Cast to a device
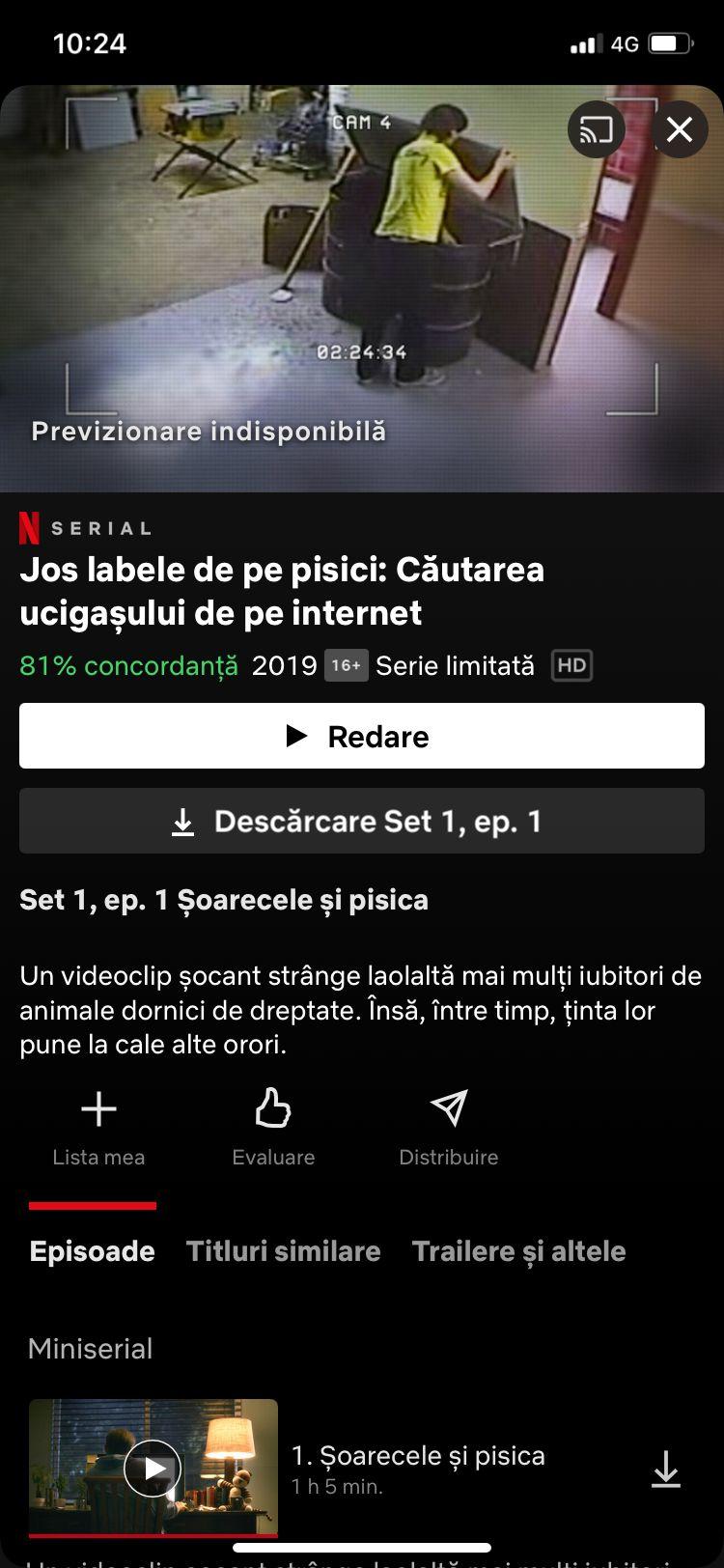Image resolution: width=724 pixels, height=1568 pixels. click(x=596, y=129)
